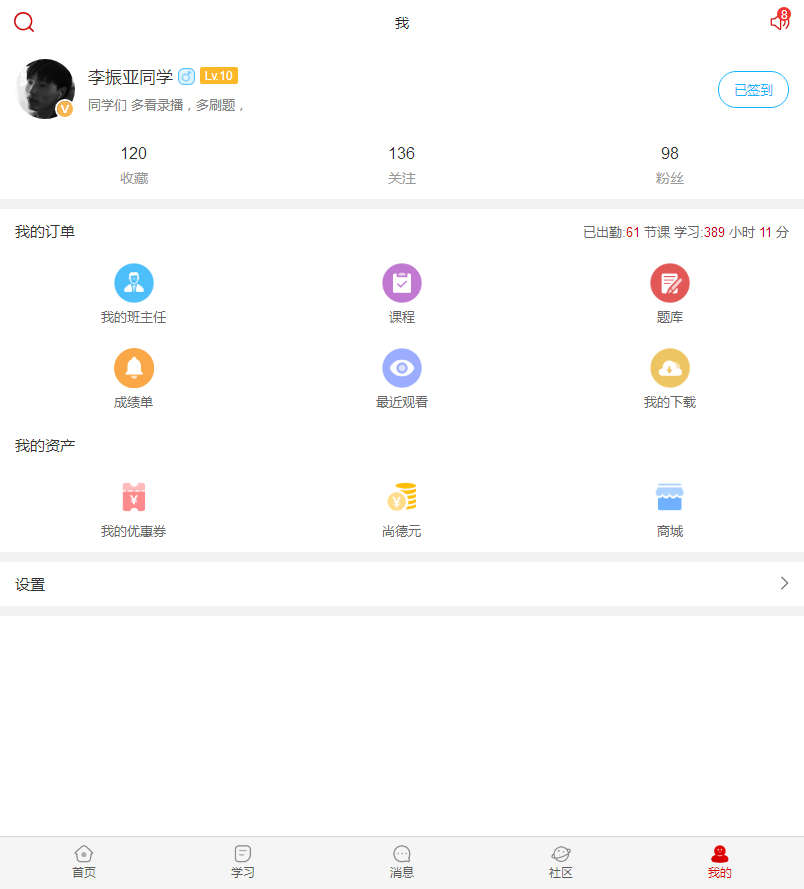Viewport: 804px width, 889px height.
Task: Open the 设置 settings row
Action: pos(402,584)
